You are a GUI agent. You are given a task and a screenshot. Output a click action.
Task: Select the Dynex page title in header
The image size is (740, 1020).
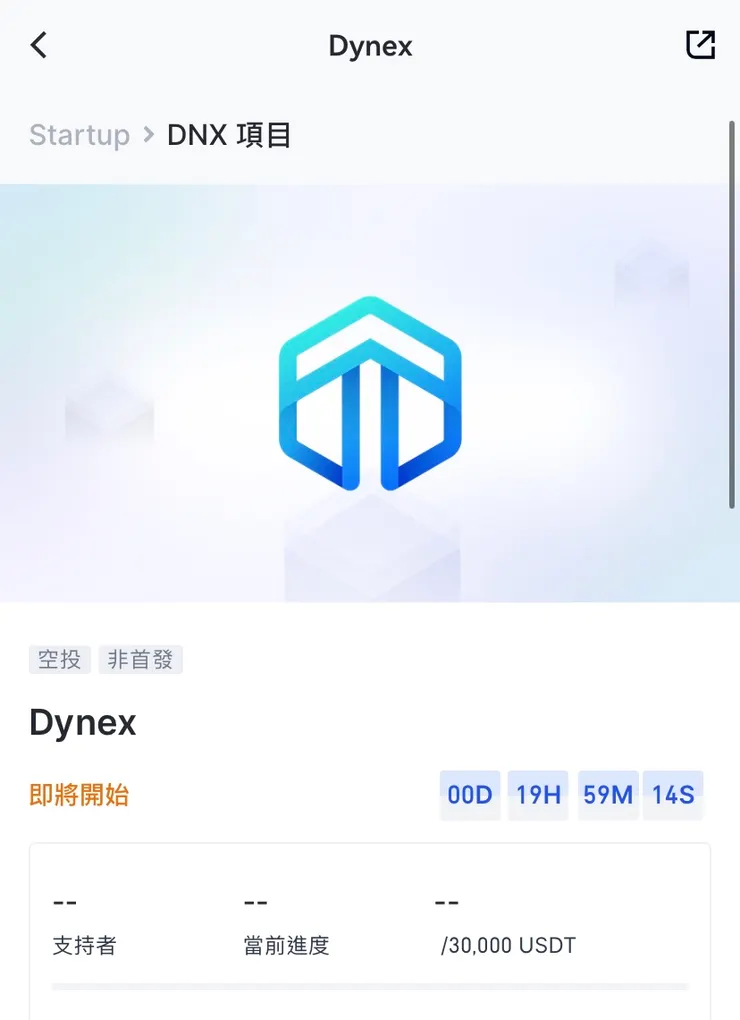(x=370, y=45)
